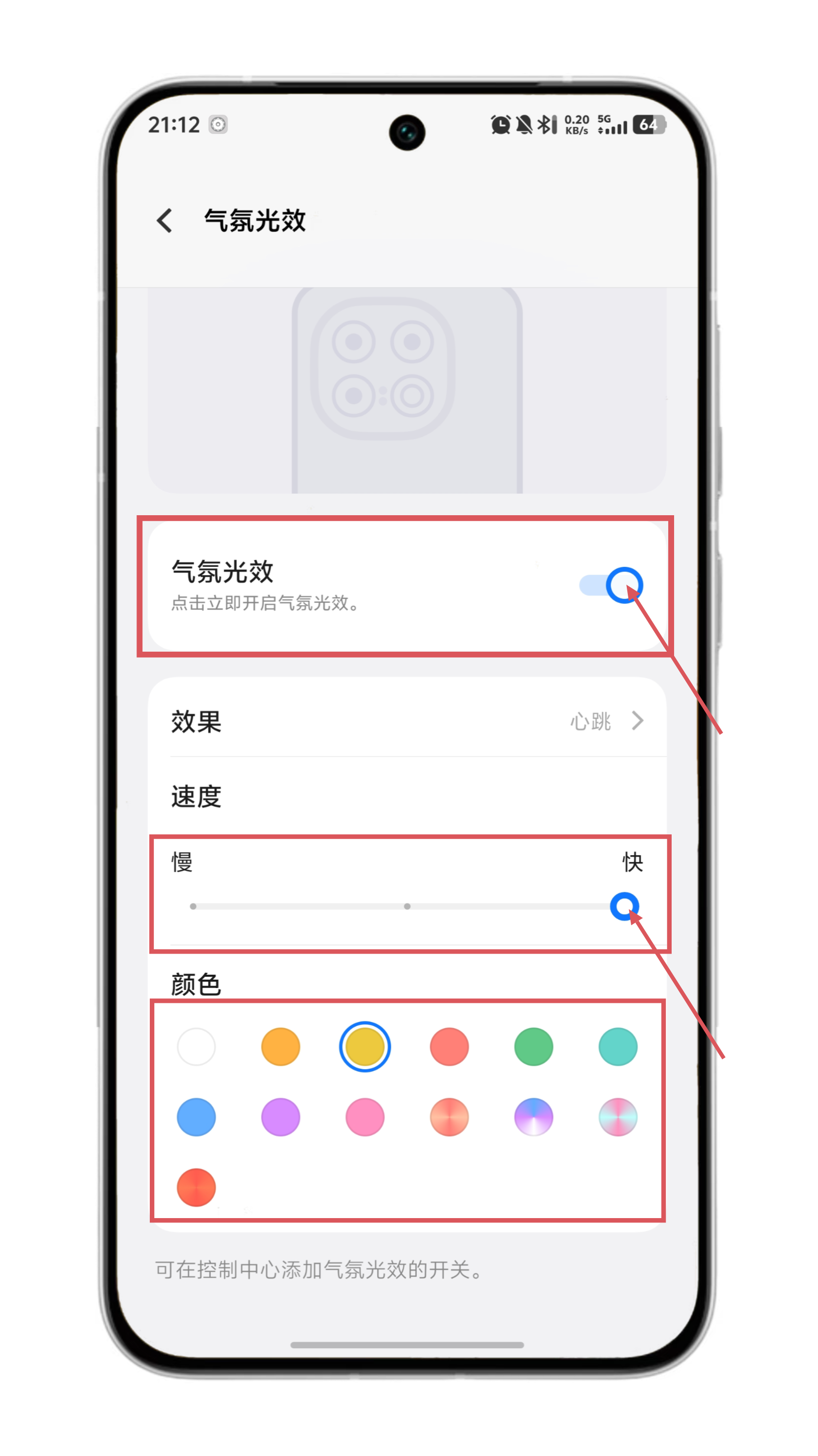This screenshot has width=818, height=1456.
Task: Pick the pastel pink-cyan gradient swatch
Action: [618, 1117]
